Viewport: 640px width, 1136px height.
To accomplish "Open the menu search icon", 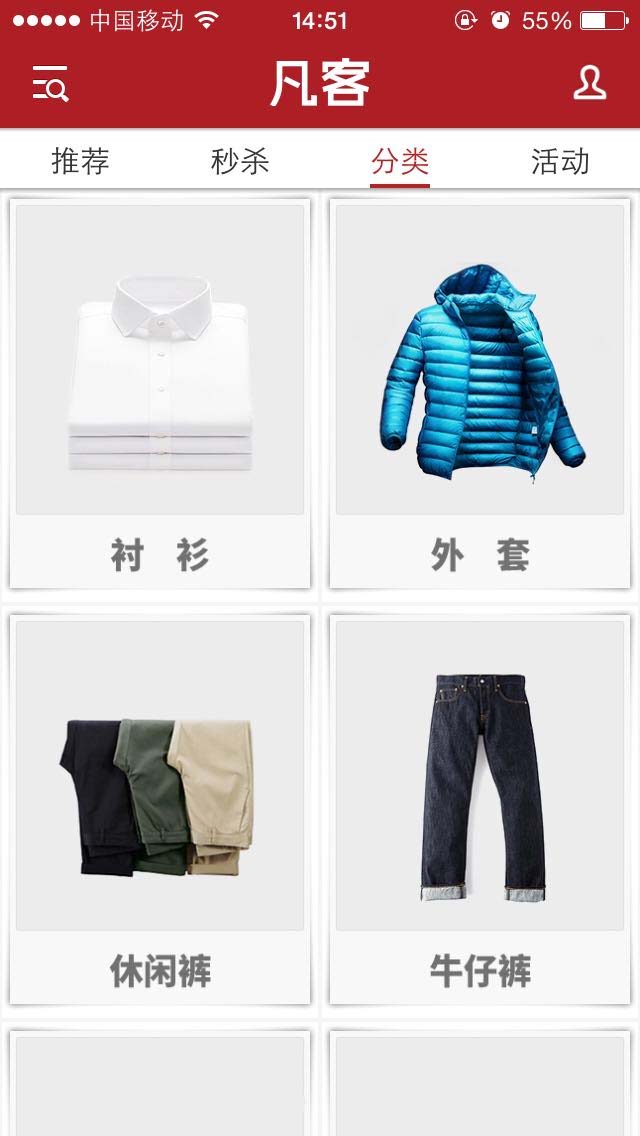I will point(50,83).
